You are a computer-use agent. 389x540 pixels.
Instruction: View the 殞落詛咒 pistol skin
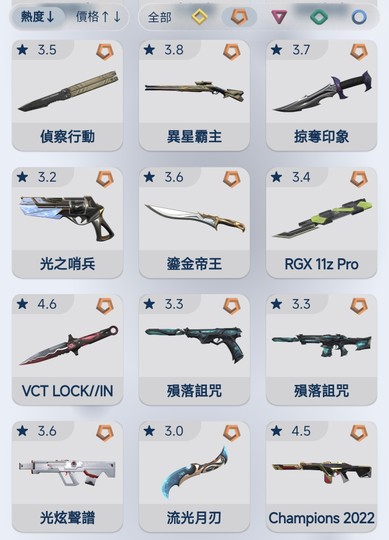point(194,350)
